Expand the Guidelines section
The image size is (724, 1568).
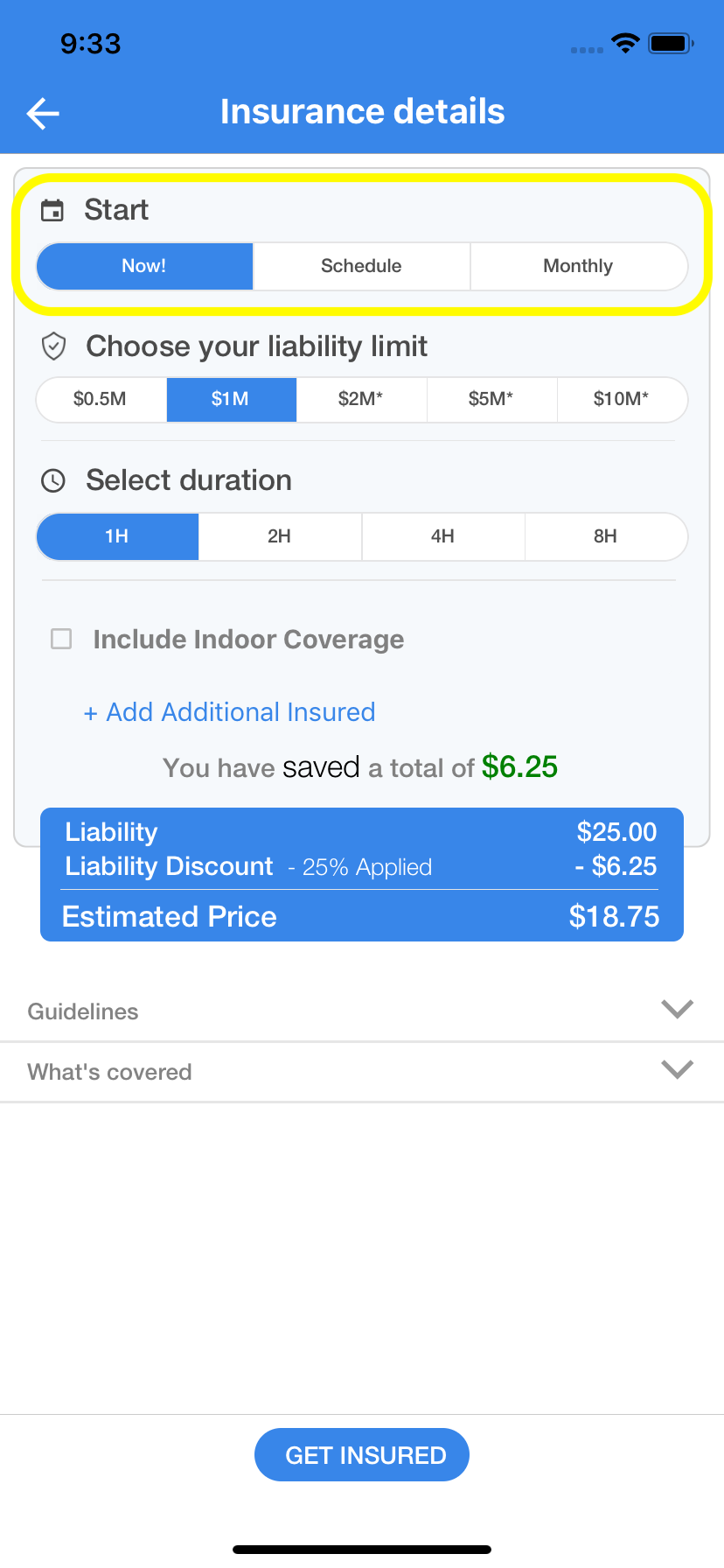[x=362, y=1011]
